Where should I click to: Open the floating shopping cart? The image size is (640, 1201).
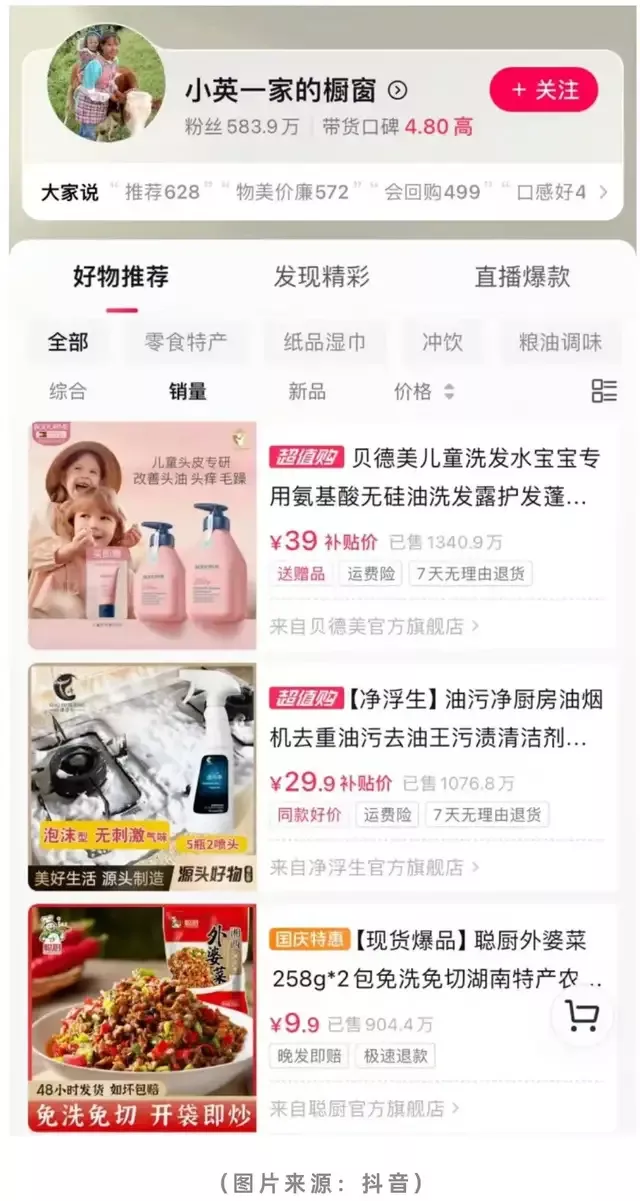(x=582, y=1016)
